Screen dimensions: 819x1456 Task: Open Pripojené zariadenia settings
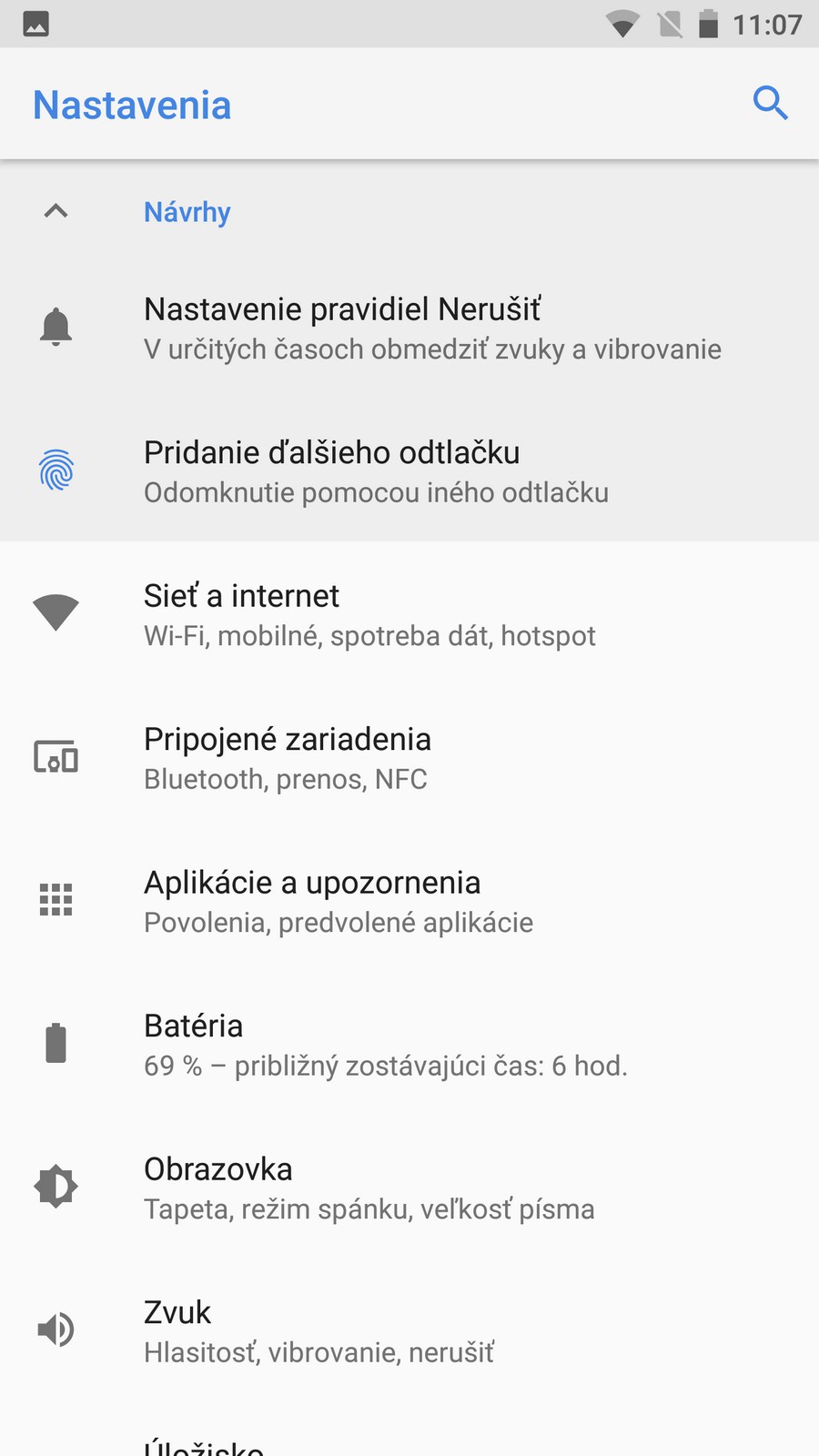coord(409,757)
